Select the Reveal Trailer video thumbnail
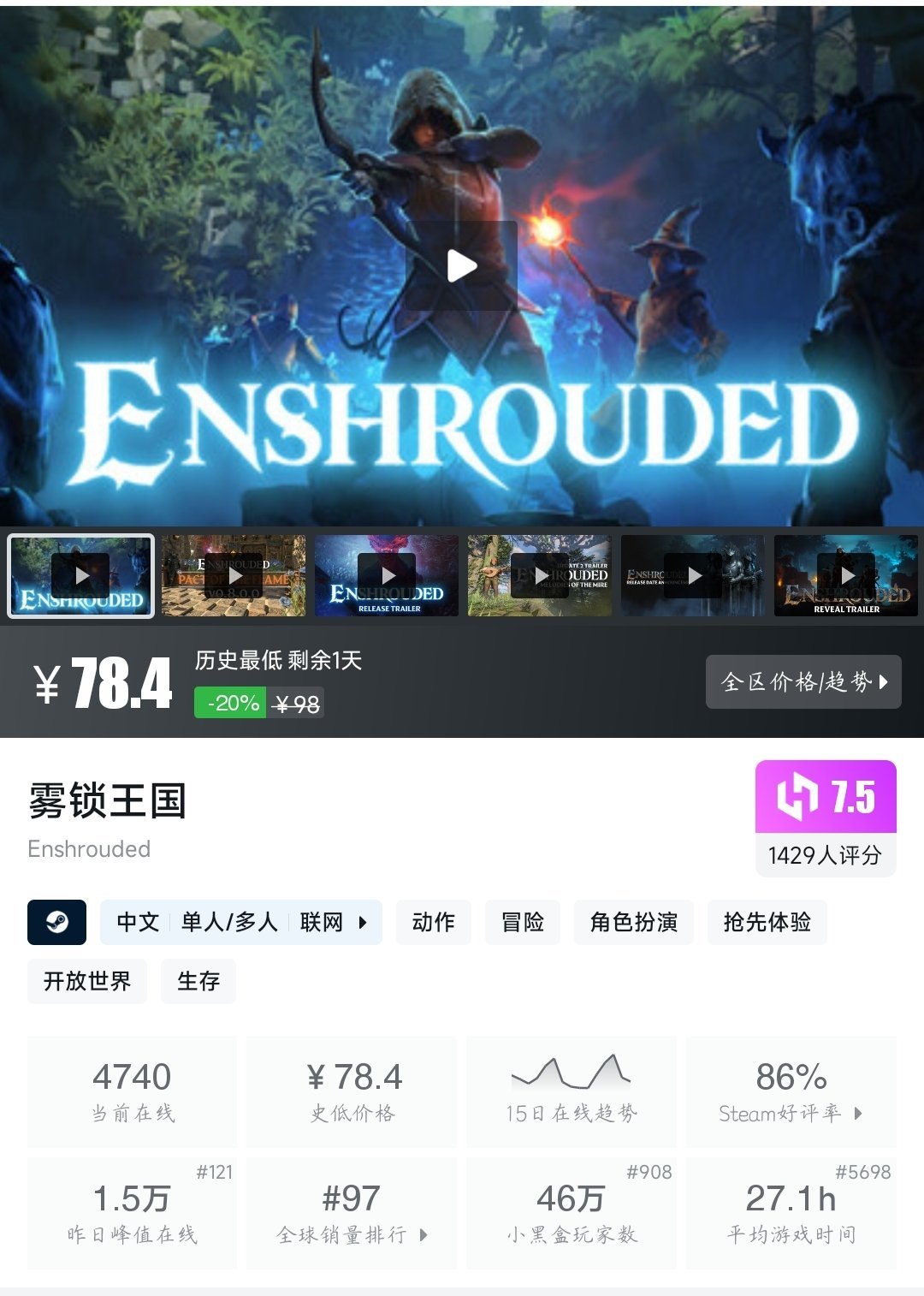Image resolution: width=924 pixels, height=1296 pixels. click(x=845, y=575)
